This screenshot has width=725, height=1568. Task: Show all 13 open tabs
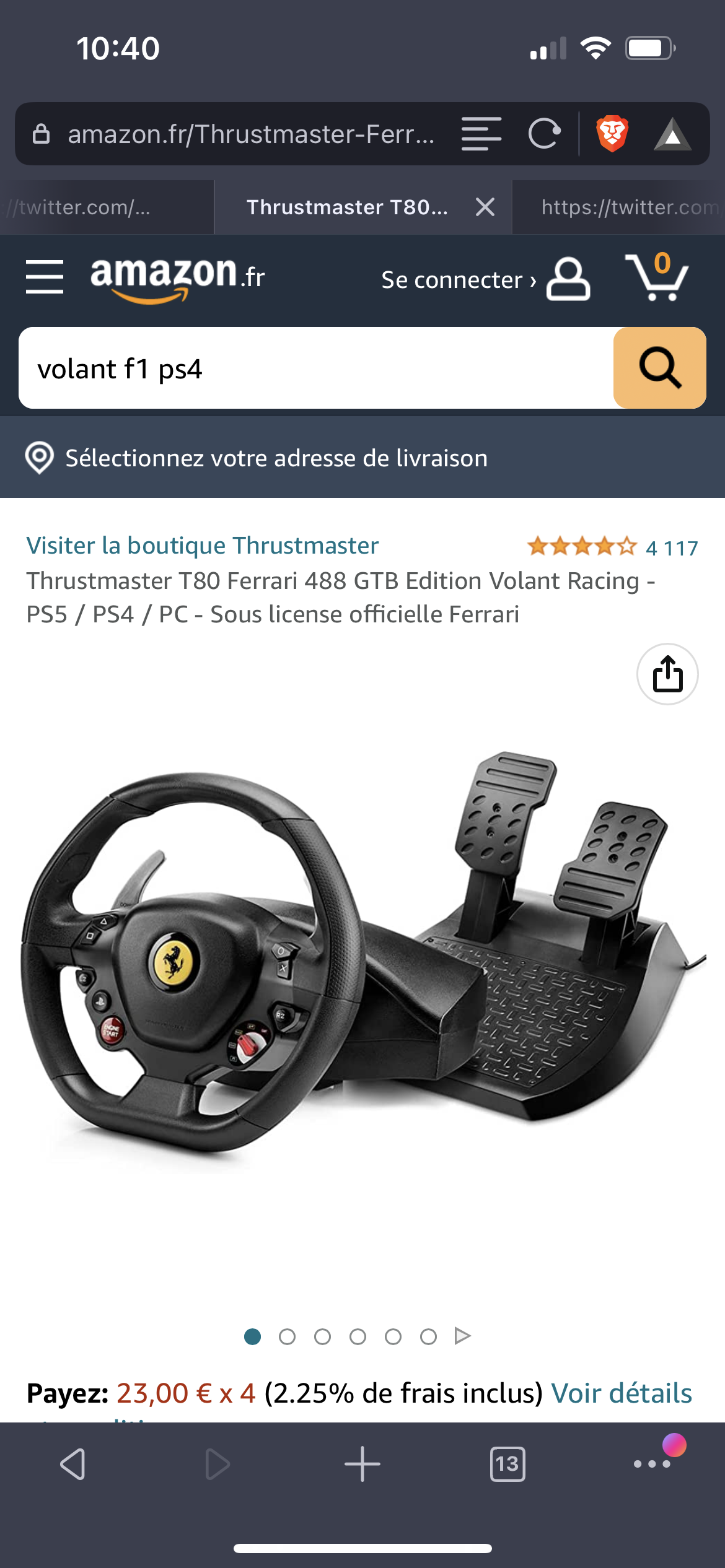(507, 1465)
